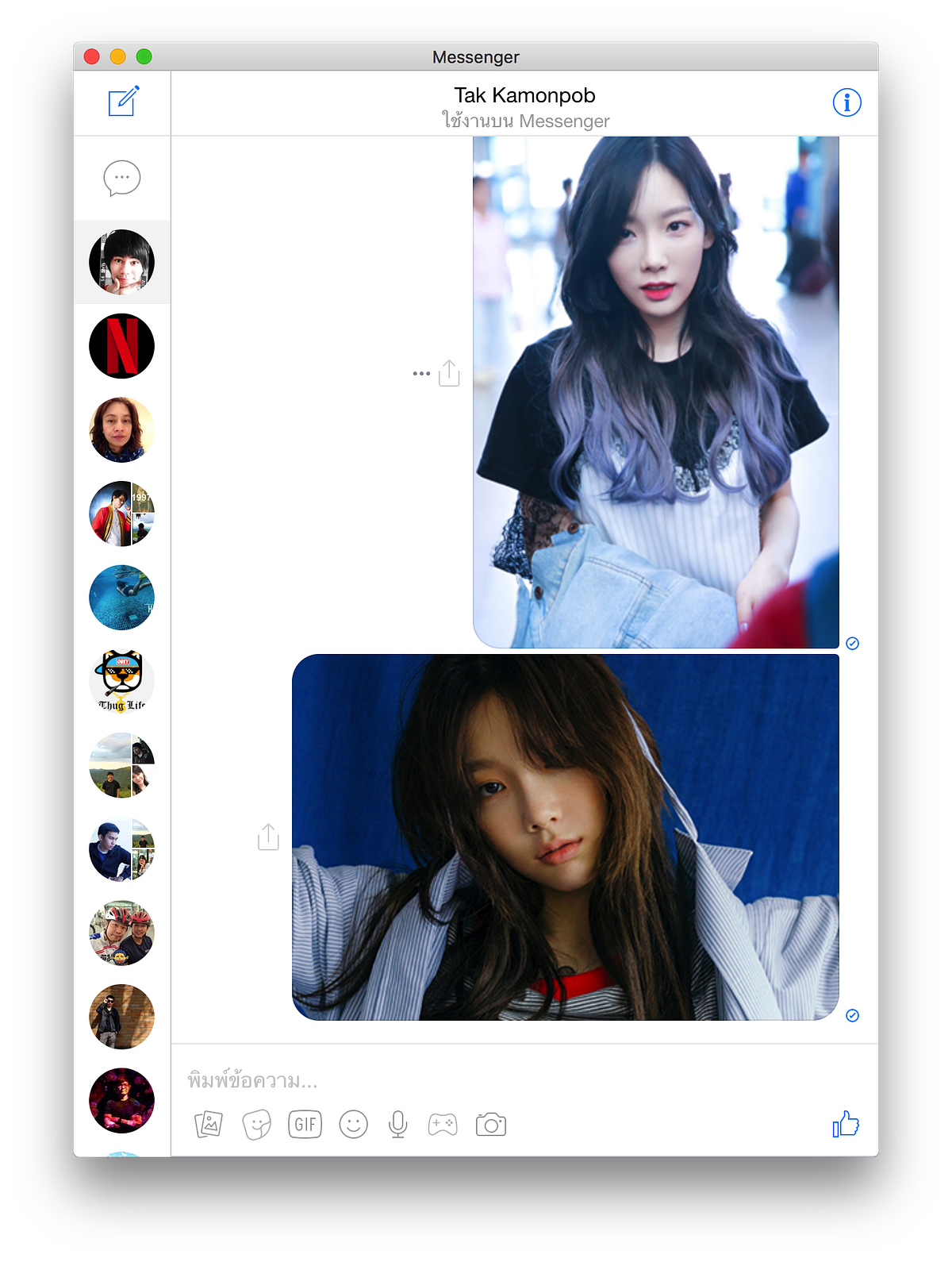Share the blue-background photo message
Screen dimensions: 952x1262
tap(268, 837)
